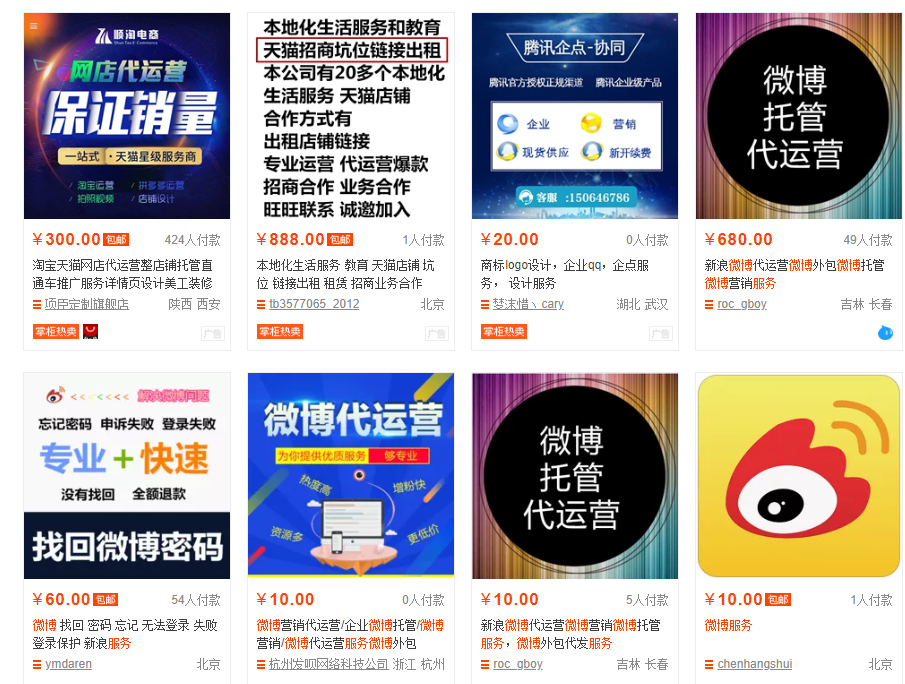This screenshot has height=684, width=905.
Task: Visit shop 项臣定制旗舰店
Action: (87, 304)
